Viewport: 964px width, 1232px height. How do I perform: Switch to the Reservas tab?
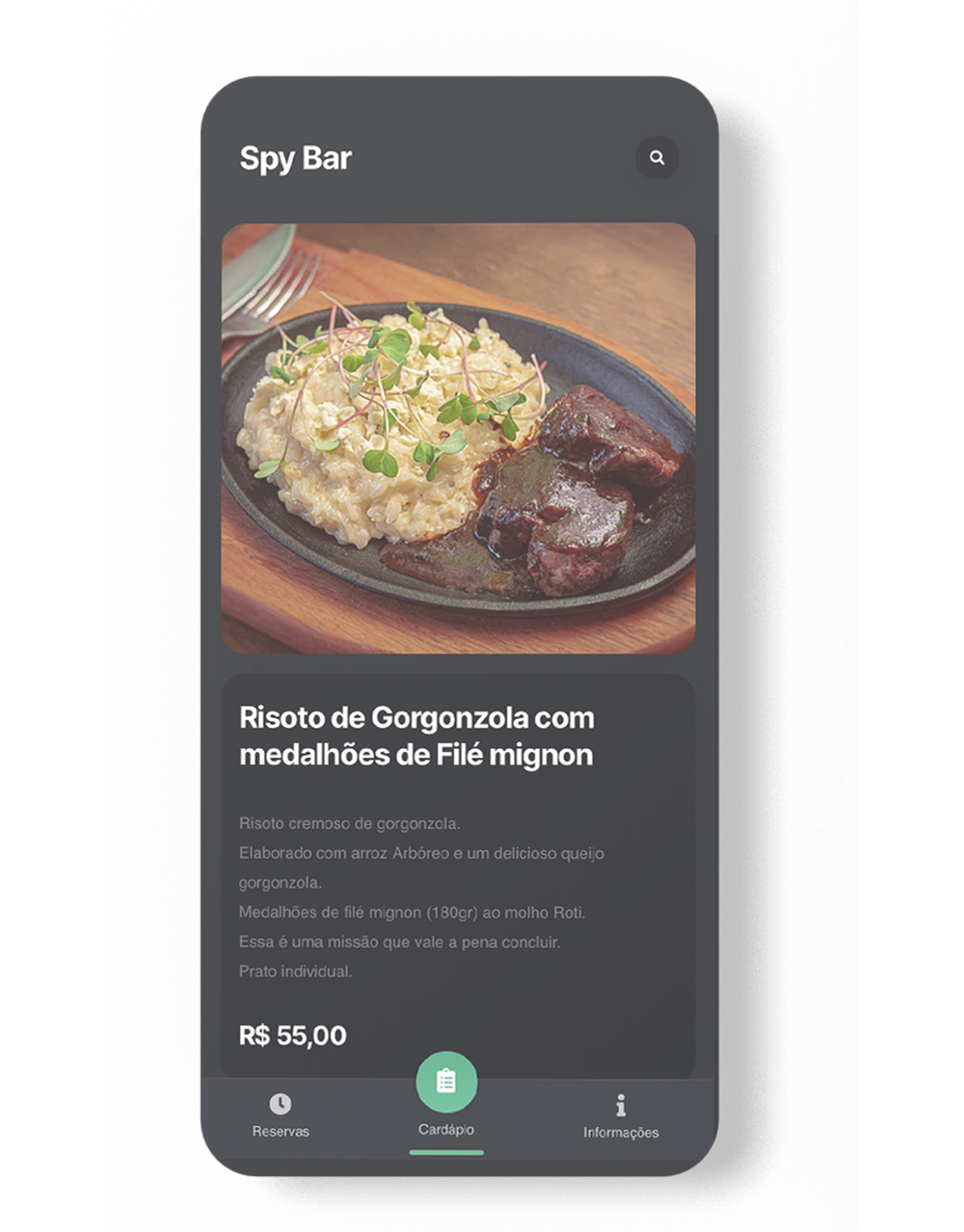[x=281, y=1115]
